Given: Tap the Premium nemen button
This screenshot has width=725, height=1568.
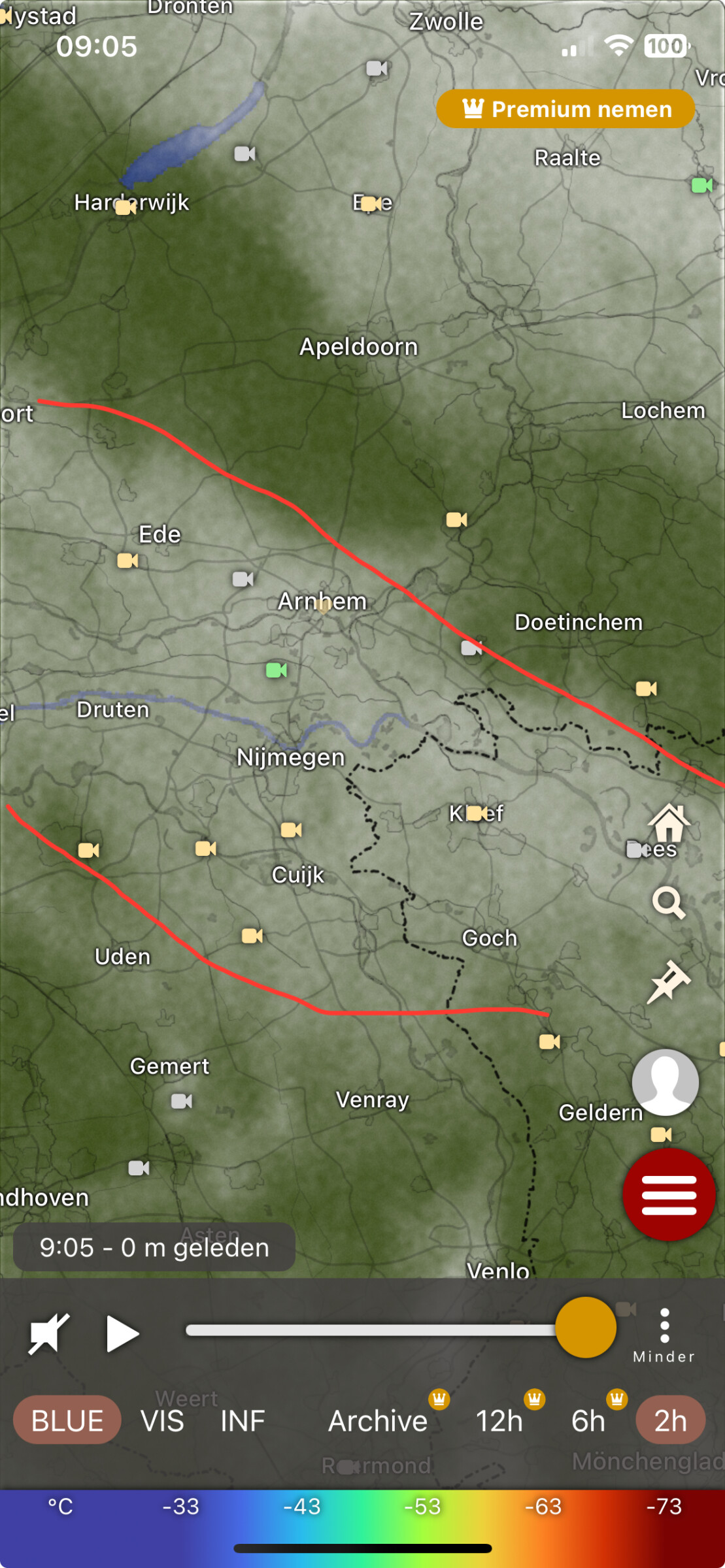Looking at the screenshot, I should point(565,109).
